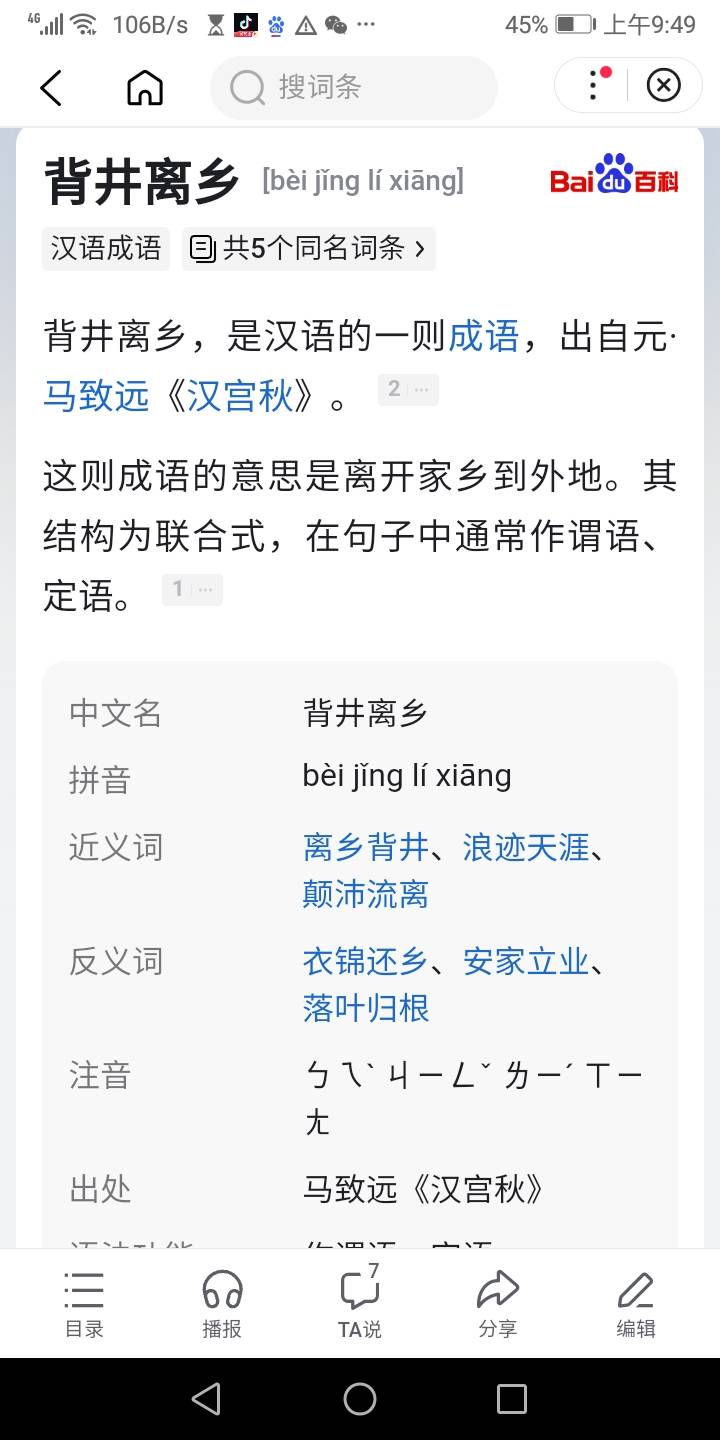Tap the 汉语成语 tag
Screen dimensions: 720x1440
click(x=106, y=248)
